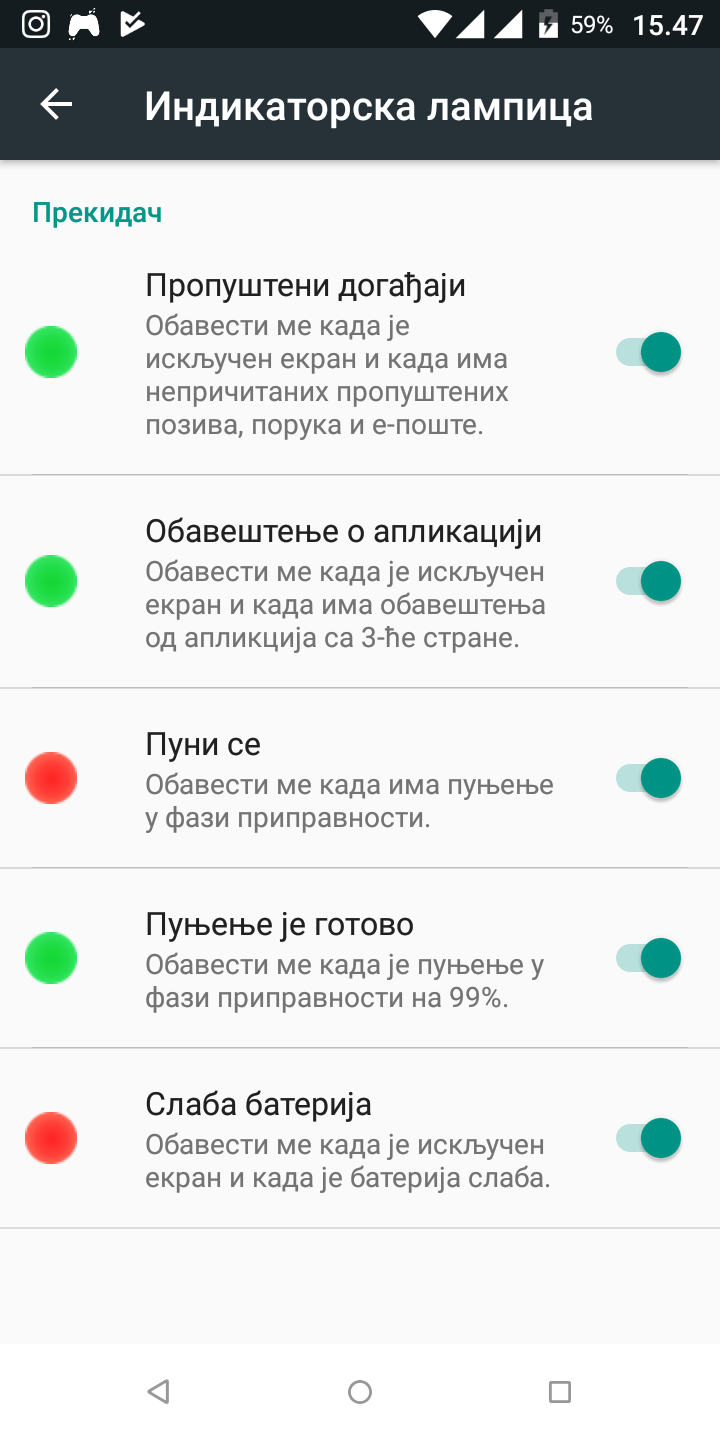The width and height of the screenshot is (720, 1440).
Task: Tap the system home button
Action: point(360,1391)
